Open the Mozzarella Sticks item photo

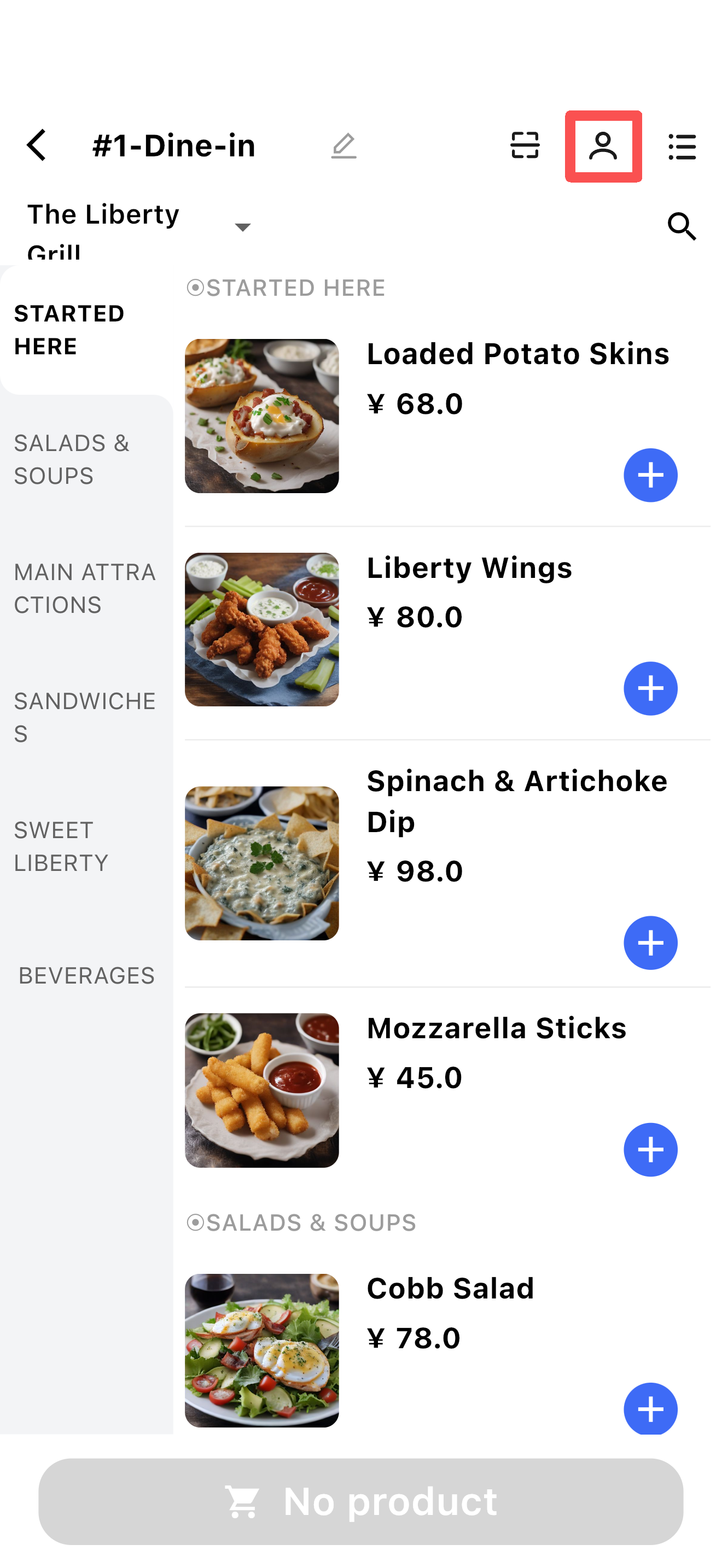[262, 1090]
